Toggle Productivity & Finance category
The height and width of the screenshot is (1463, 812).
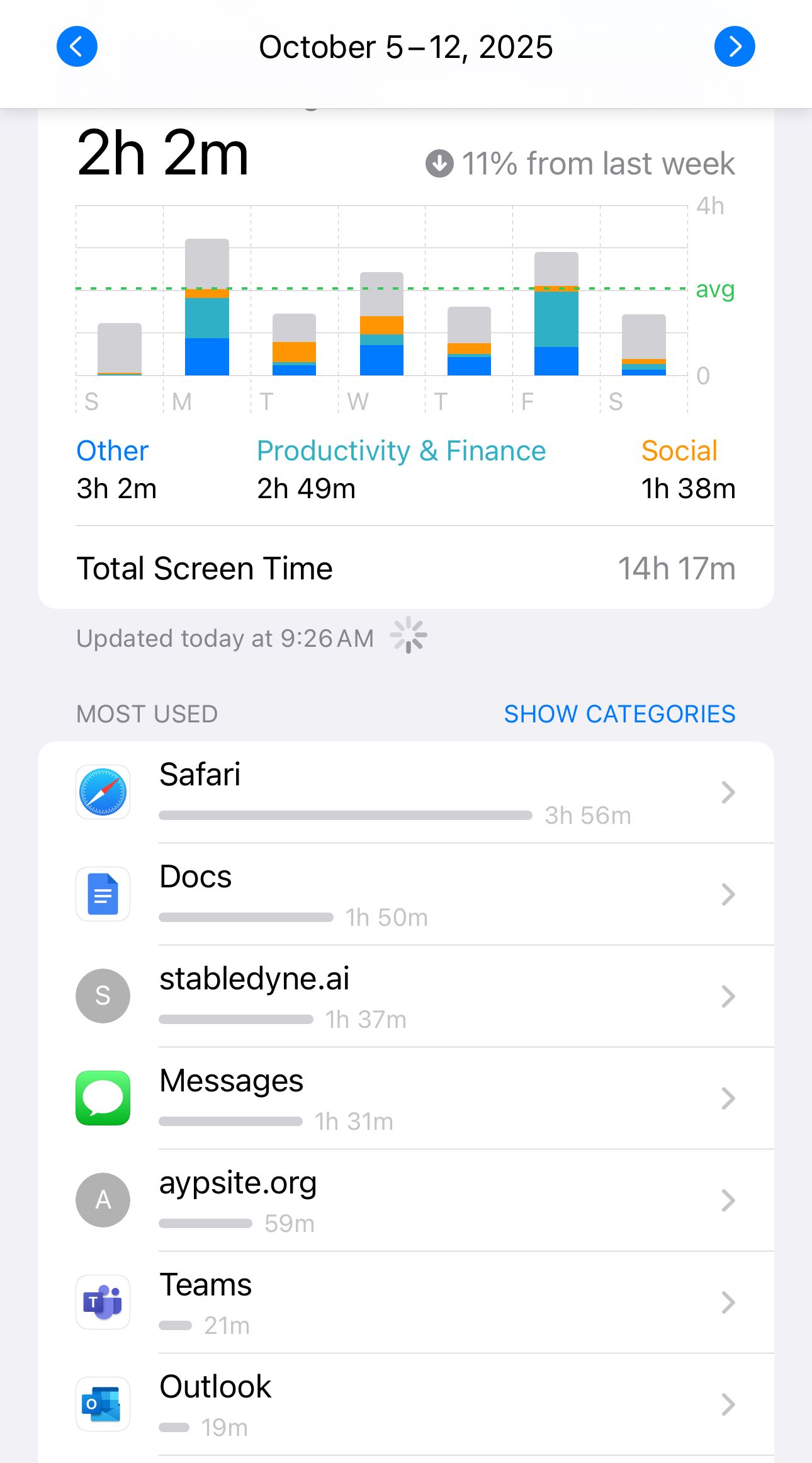pos(401,450)
